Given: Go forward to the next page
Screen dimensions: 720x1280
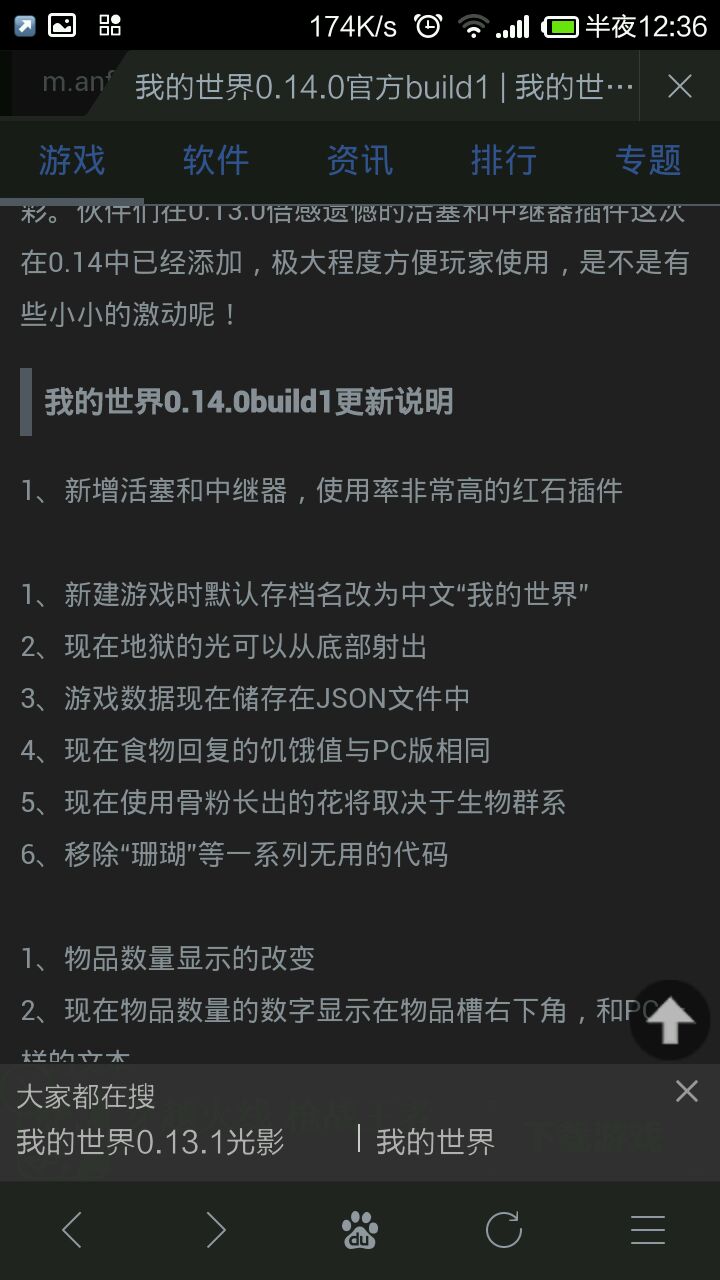Looking at the screenshot, I should 216,1230.
